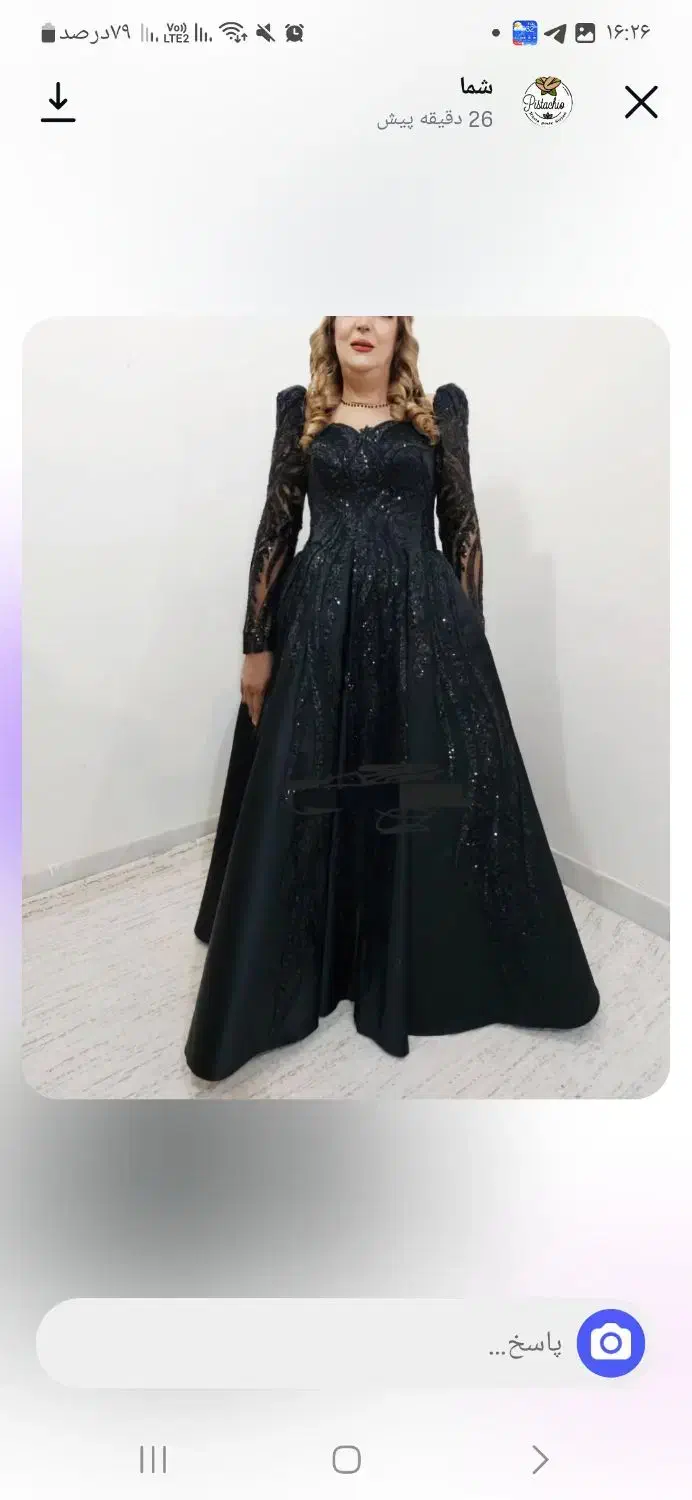The width and height of the screenshot is (692, 1500).
Task: Tap the reply (پاسخ) text field
Action: coord(300,1343)
